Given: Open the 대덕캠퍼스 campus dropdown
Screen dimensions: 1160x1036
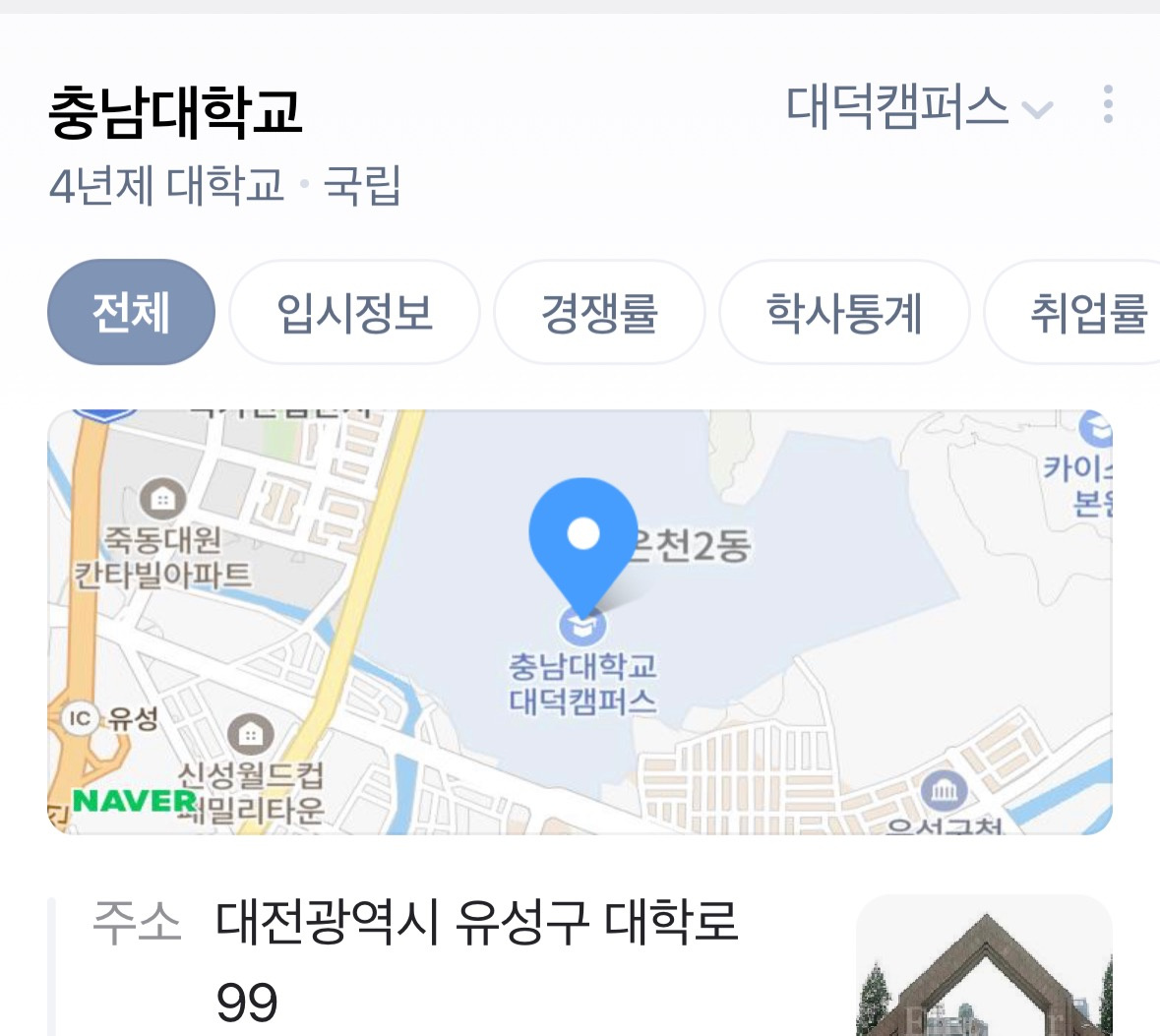Looking at the screenshot, I should pos(919,106).
